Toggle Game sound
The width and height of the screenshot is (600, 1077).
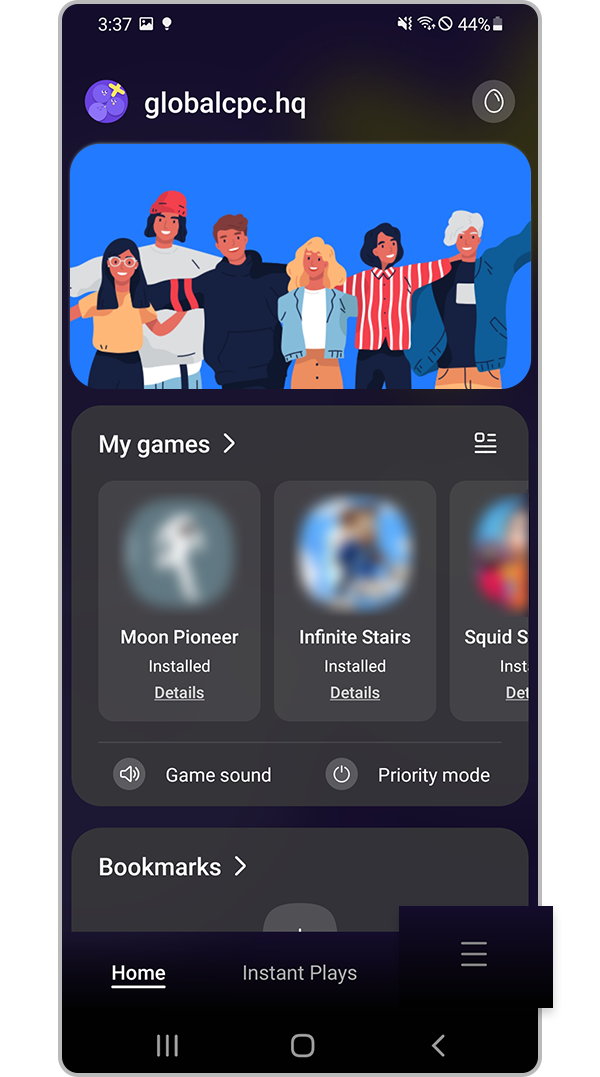point(193,774)
